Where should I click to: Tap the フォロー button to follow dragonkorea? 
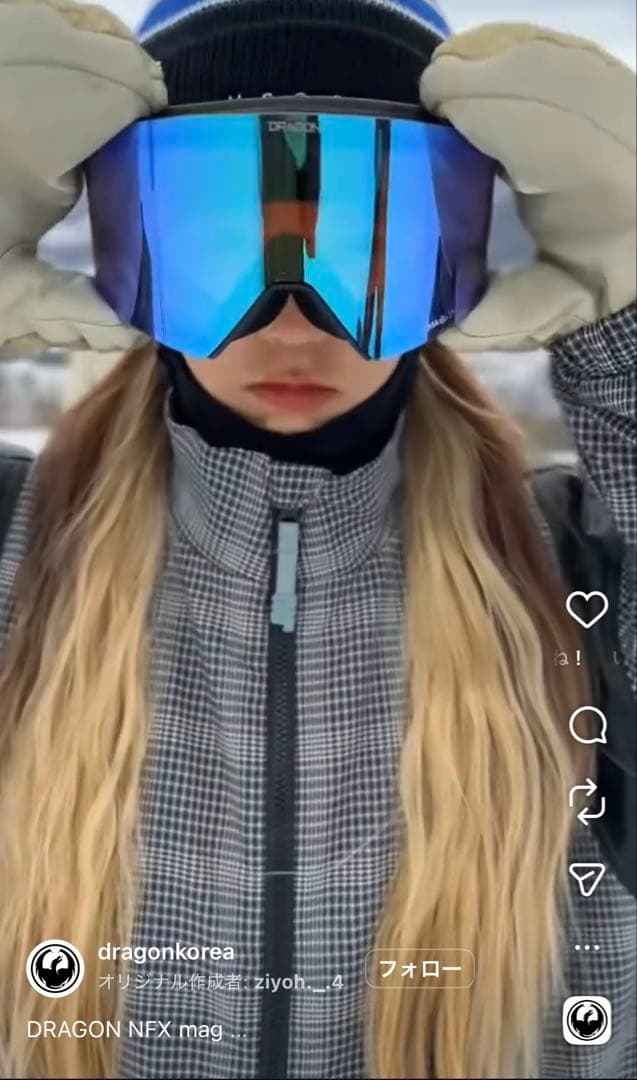pos(420,968)
